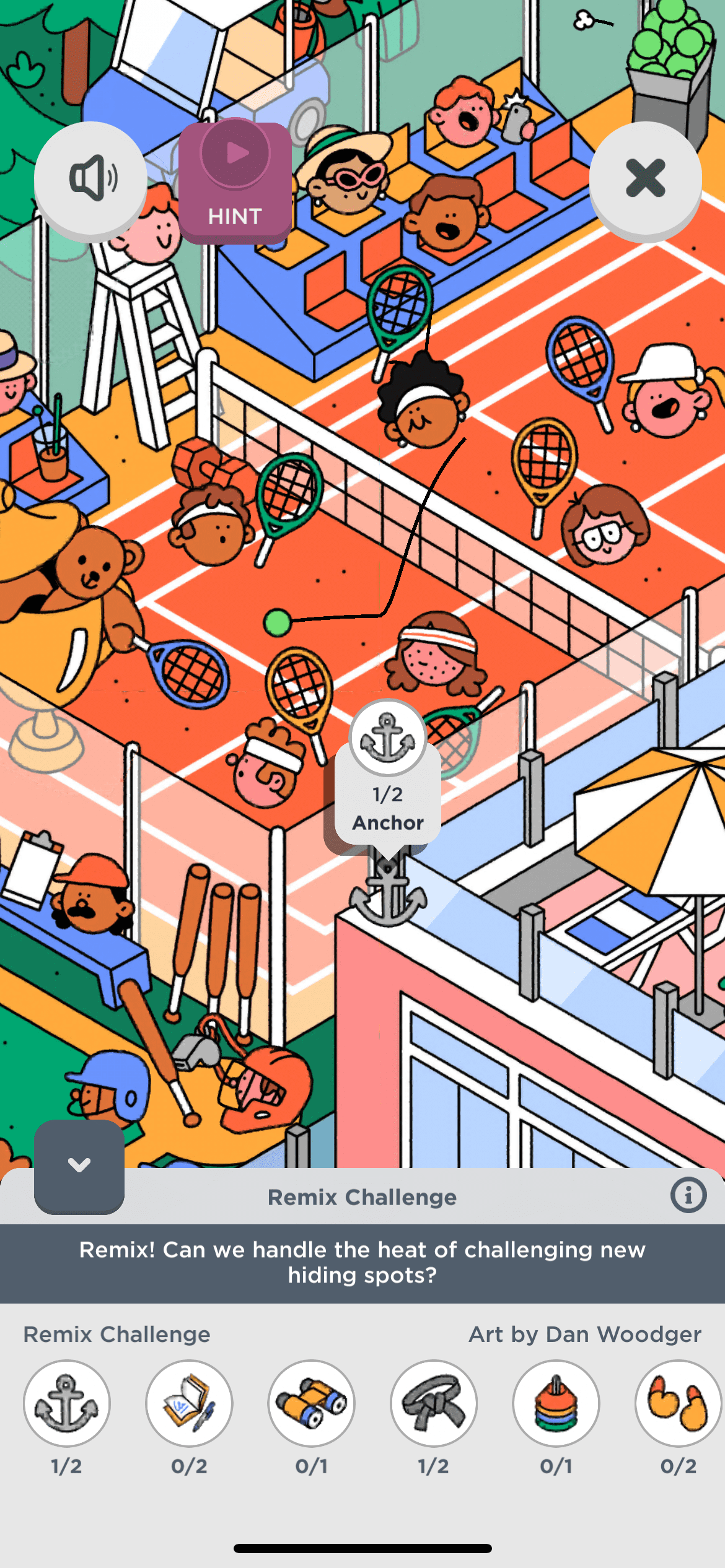Screen dimensions: 725x1568
Task: Select the binoculars item
Action: (311, 1403)
